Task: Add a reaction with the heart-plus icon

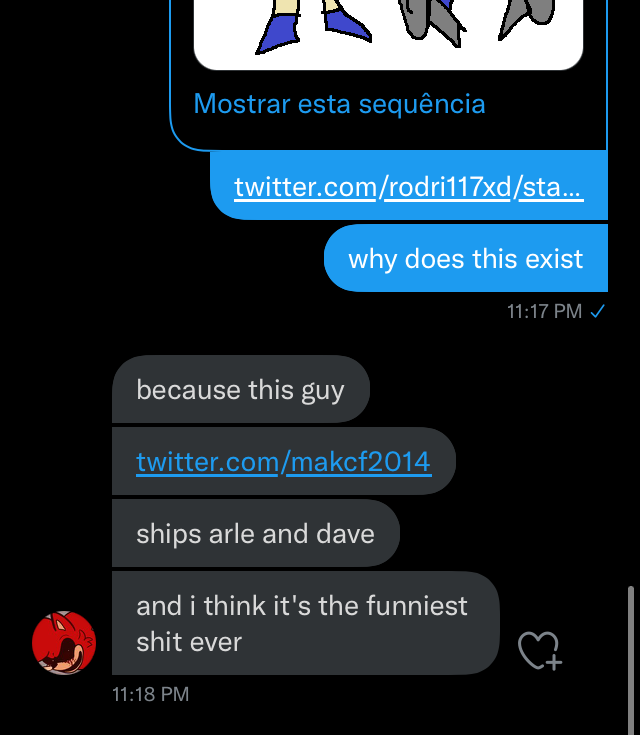Action: pyautogui.click(x=539, y=651)
